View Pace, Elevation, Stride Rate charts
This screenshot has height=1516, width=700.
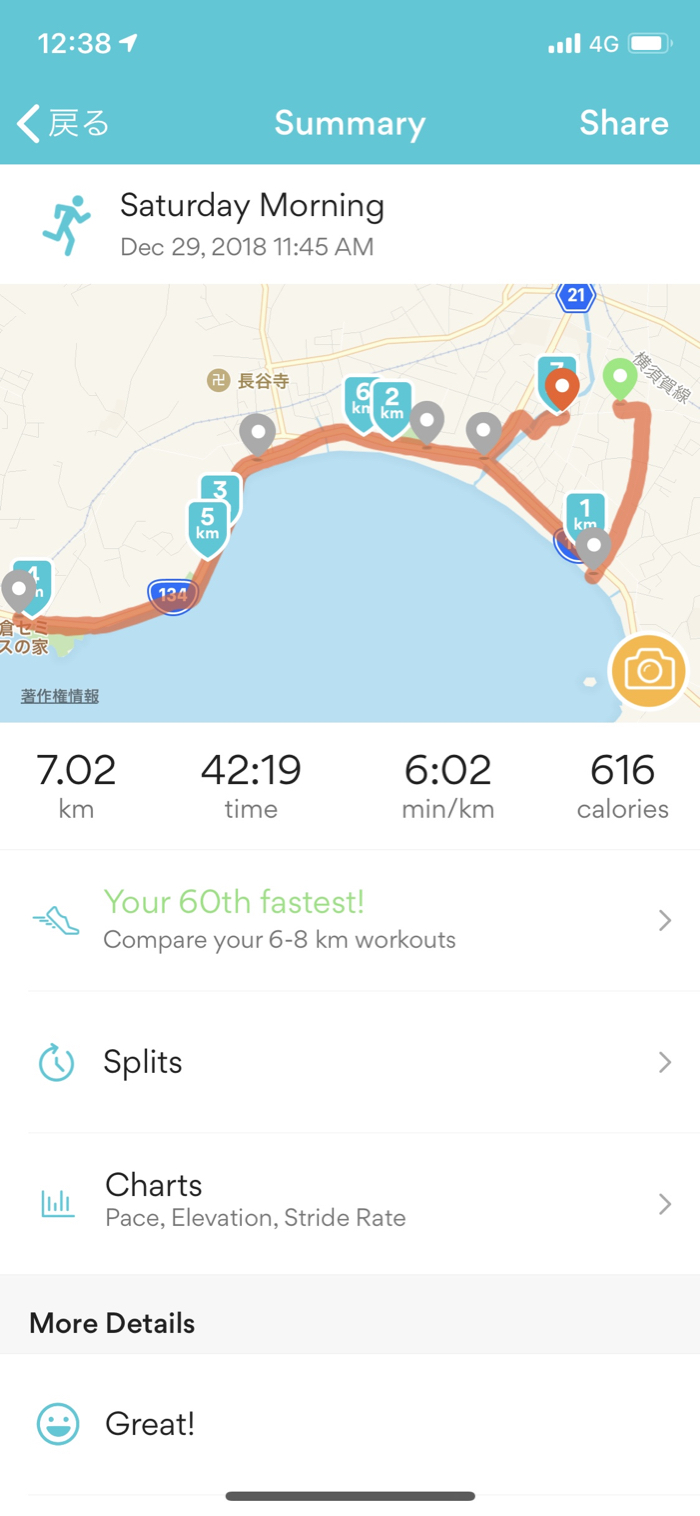coord(350,1200)
